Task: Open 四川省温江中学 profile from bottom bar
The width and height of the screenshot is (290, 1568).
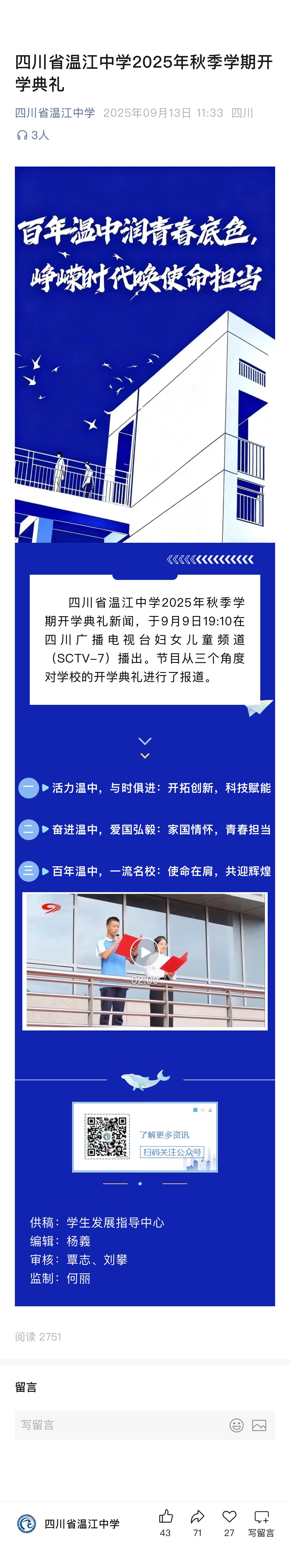Action: click(x=68, y=1524)
